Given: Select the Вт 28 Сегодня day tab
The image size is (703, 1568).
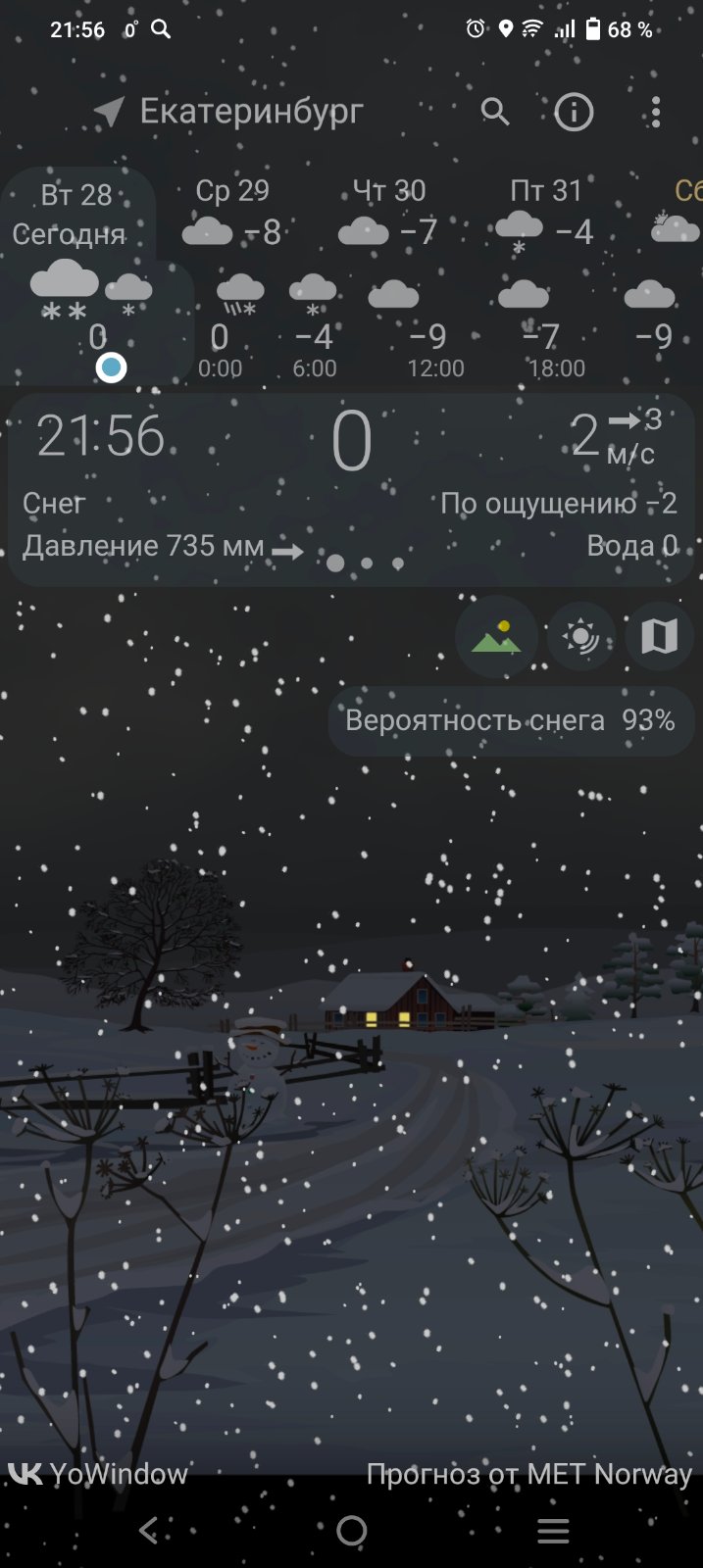Looking at the screenshot, I should (x=76, y=213).
